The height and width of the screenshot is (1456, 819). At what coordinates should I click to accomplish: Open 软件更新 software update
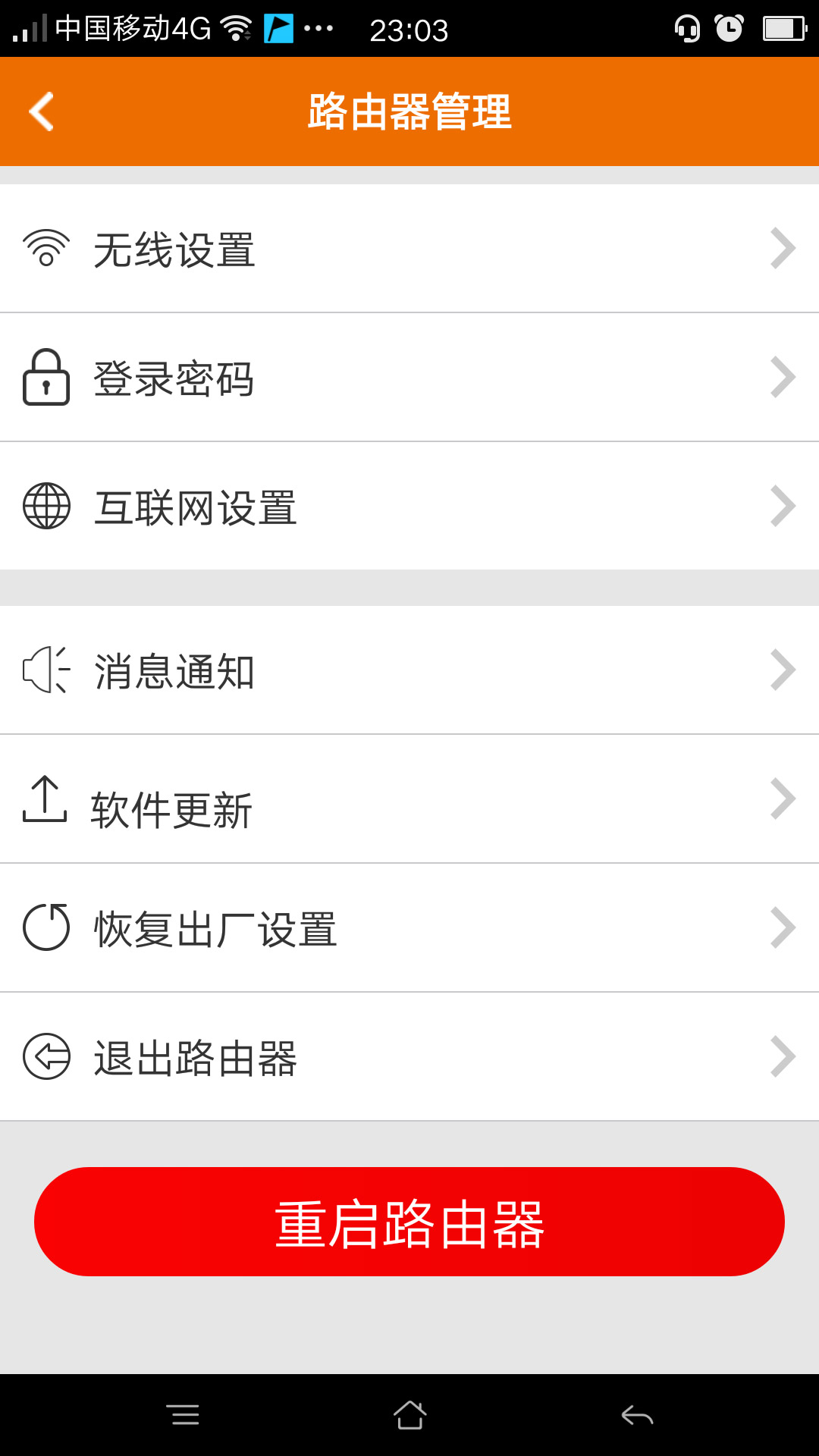pyautogui.click(x=409, y=799)
